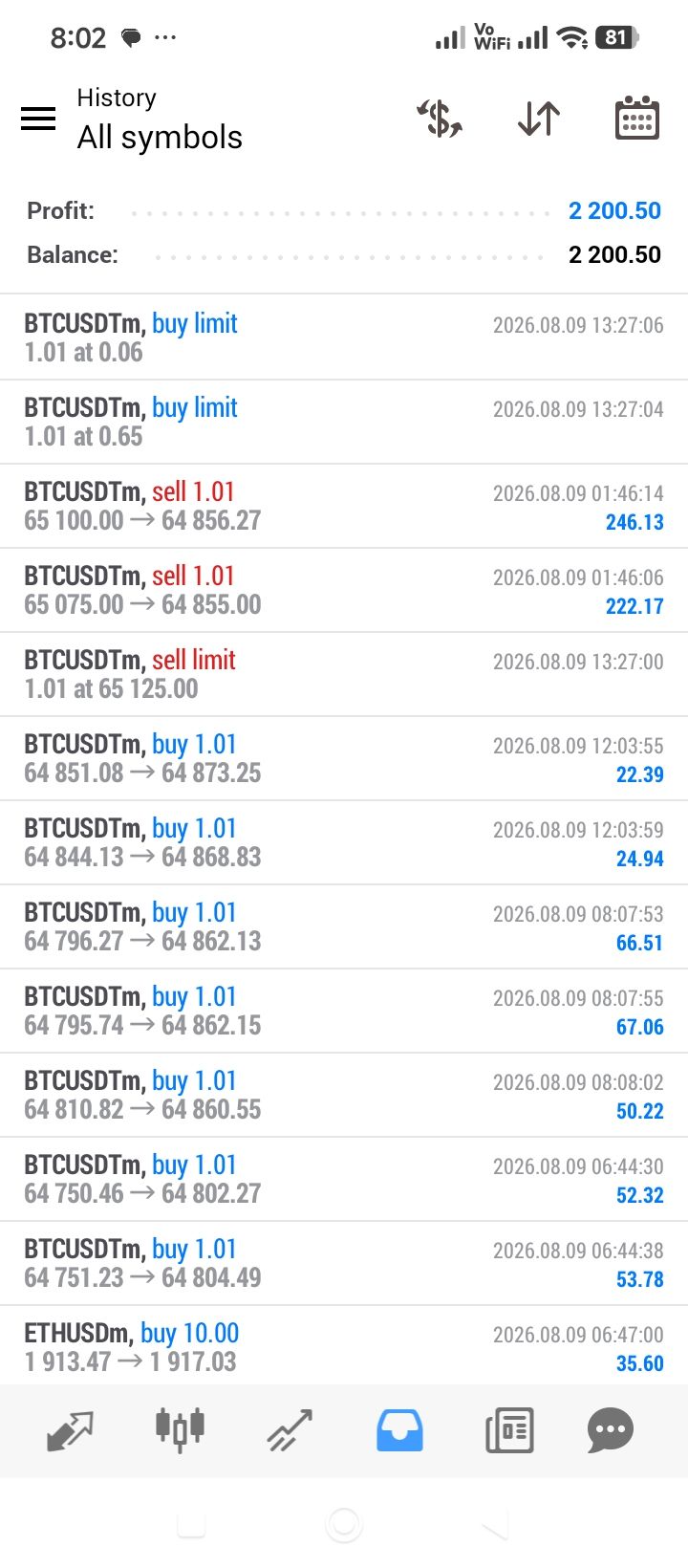Open the buy trade with 22.39 profit
The image size is (688, 1568).
click(x=344, y=758)
